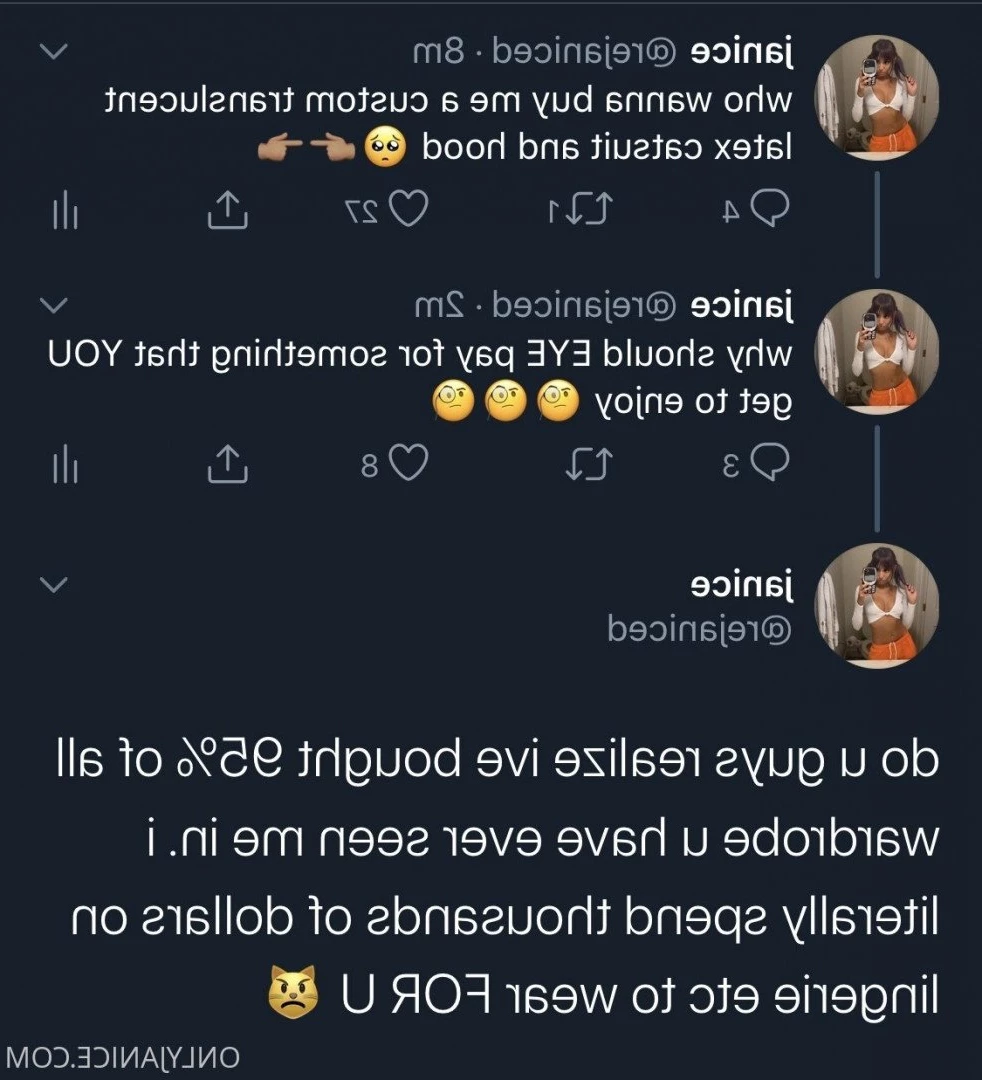Viewport: 982px width, 1080px height.
Task: Share the latex catsuit tweet
Action: pyautogui.click(x=227, y=208)
